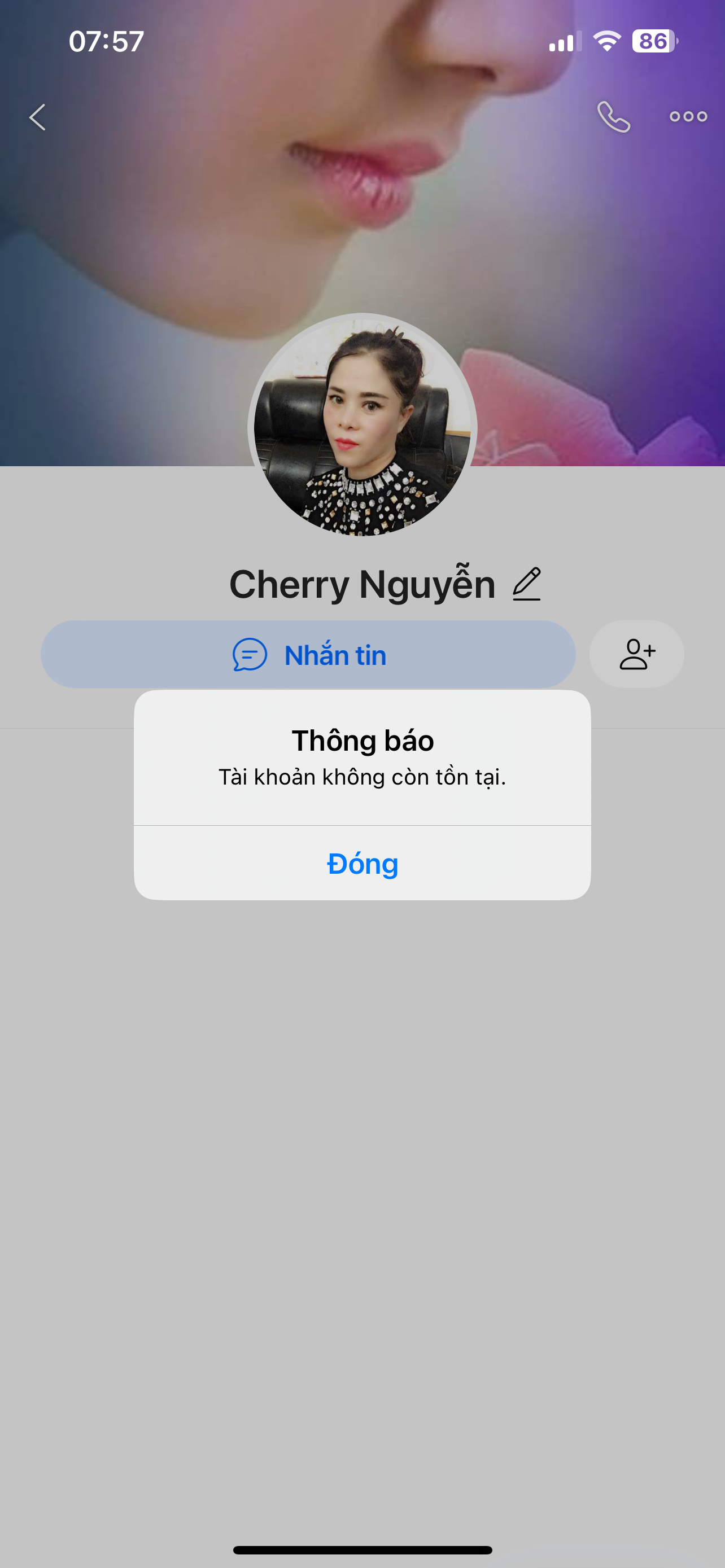725x1568 pixels.
Task: Dismiss the alert with Đóng
Action: 362,863
